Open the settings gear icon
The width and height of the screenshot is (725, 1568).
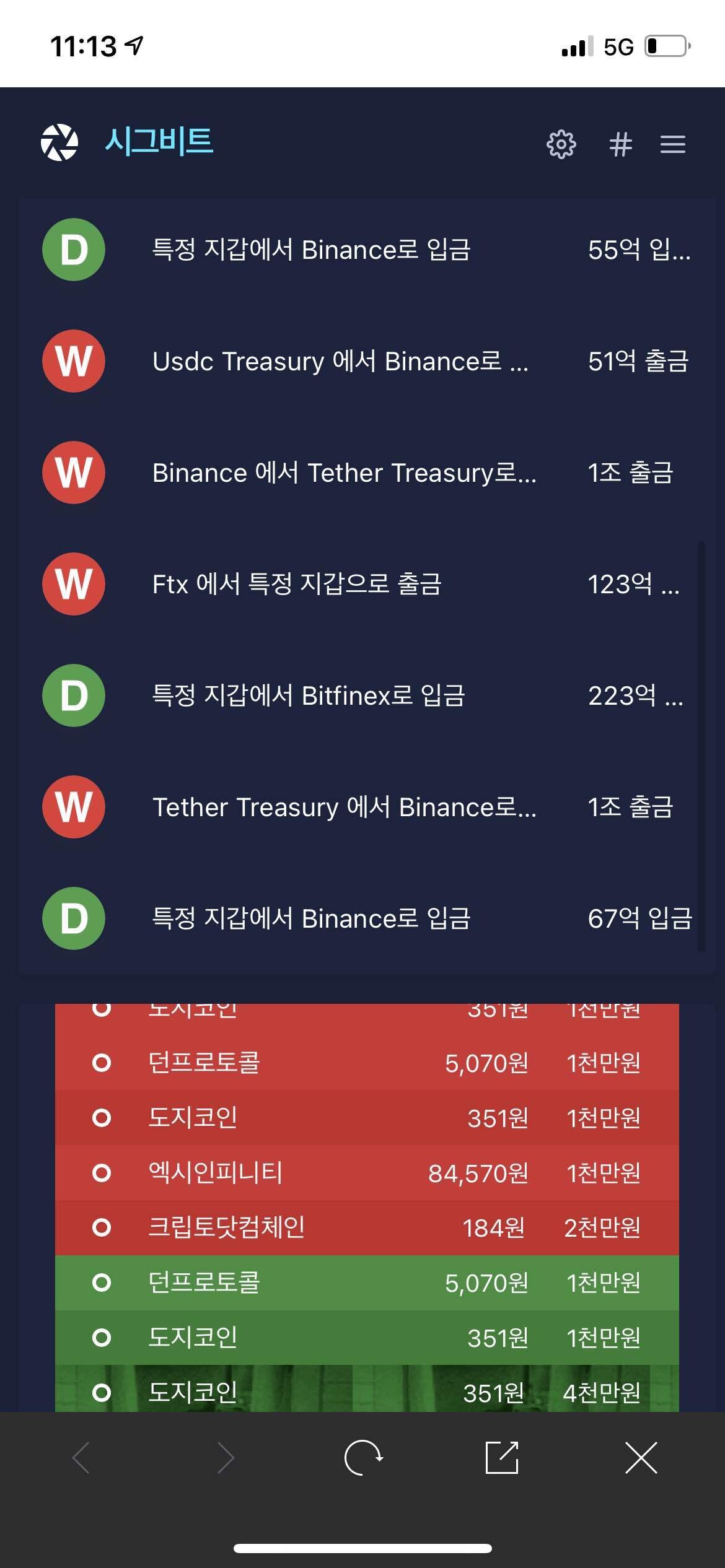pos(561,144)
